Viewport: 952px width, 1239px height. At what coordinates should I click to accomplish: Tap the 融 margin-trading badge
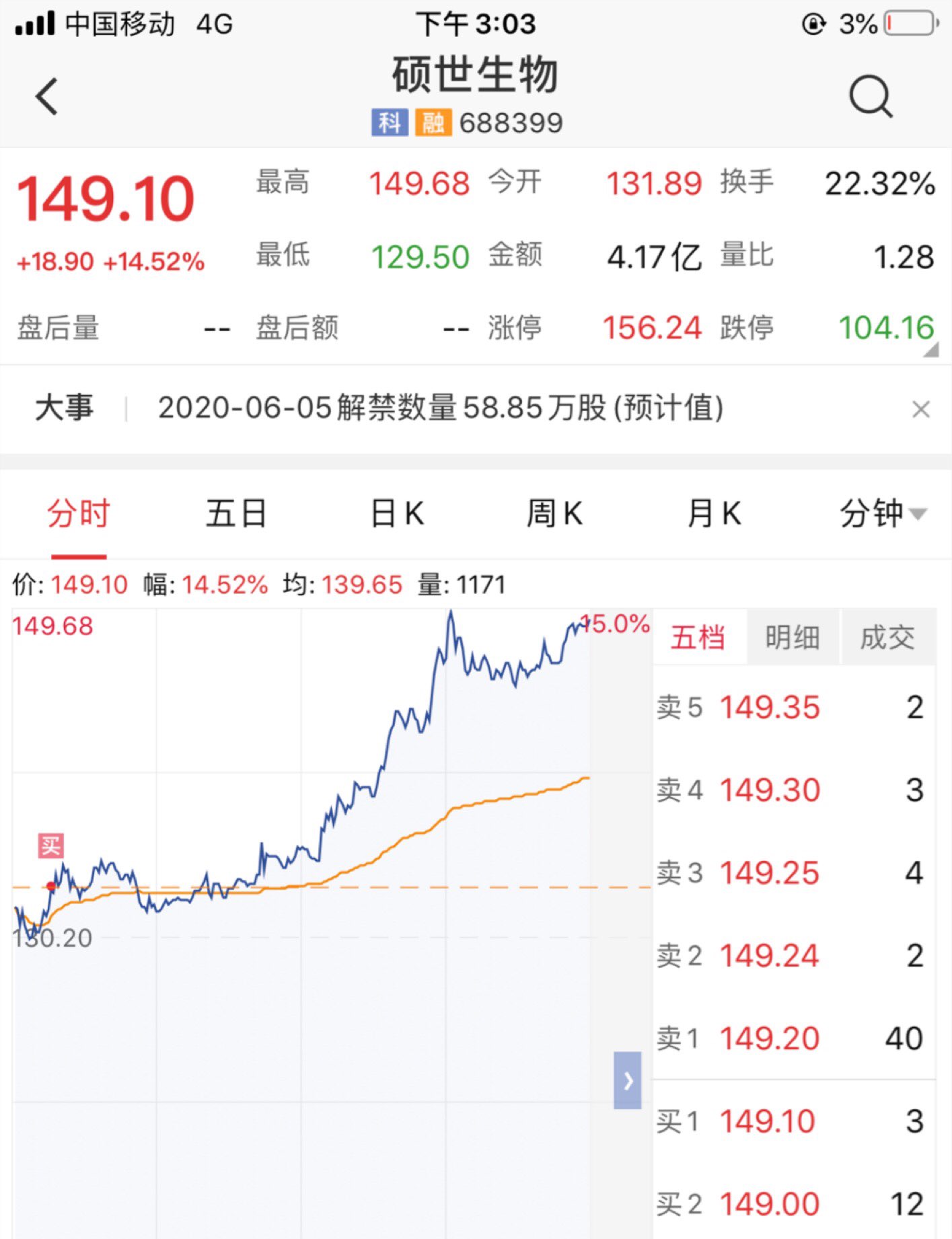coord(435,122)
